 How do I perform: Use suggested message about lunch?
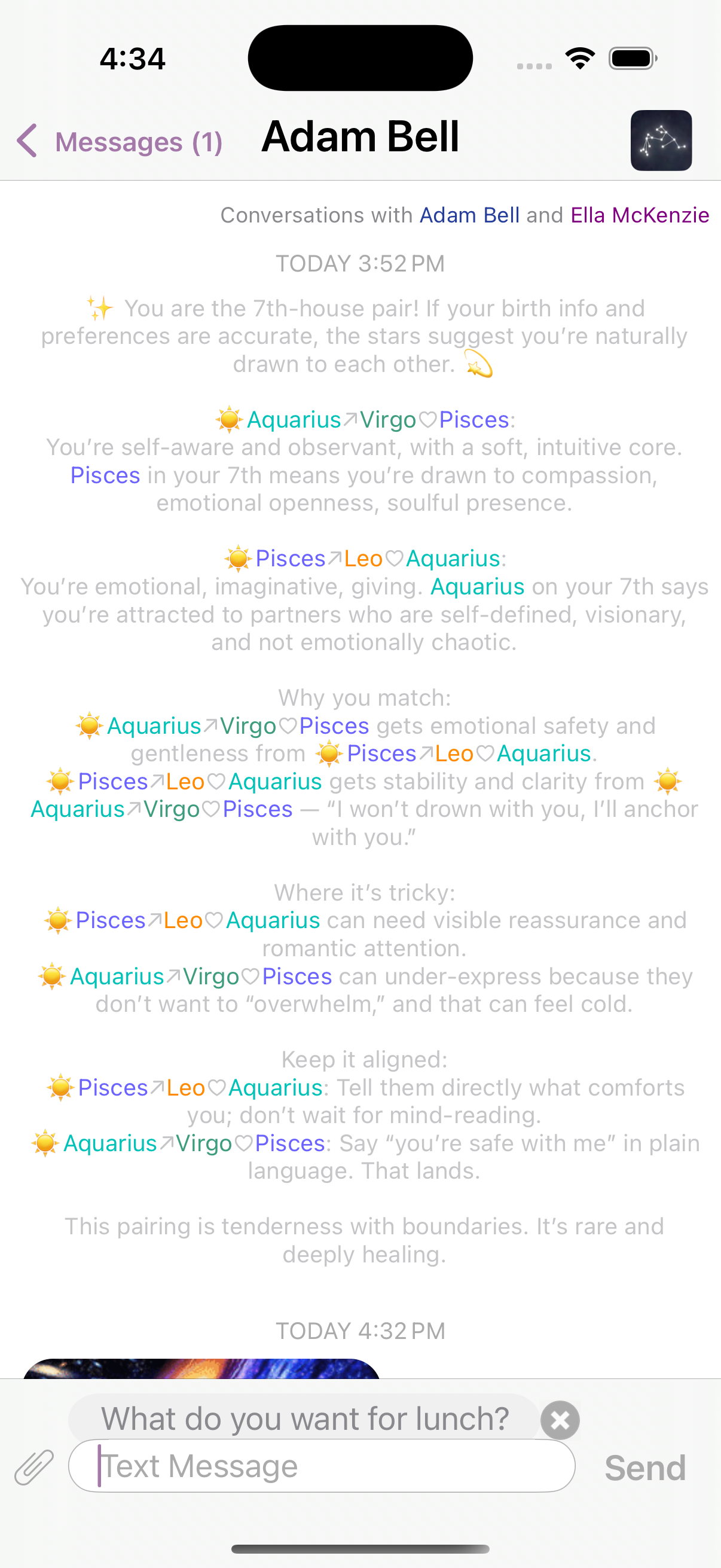tap(304, 1419)
